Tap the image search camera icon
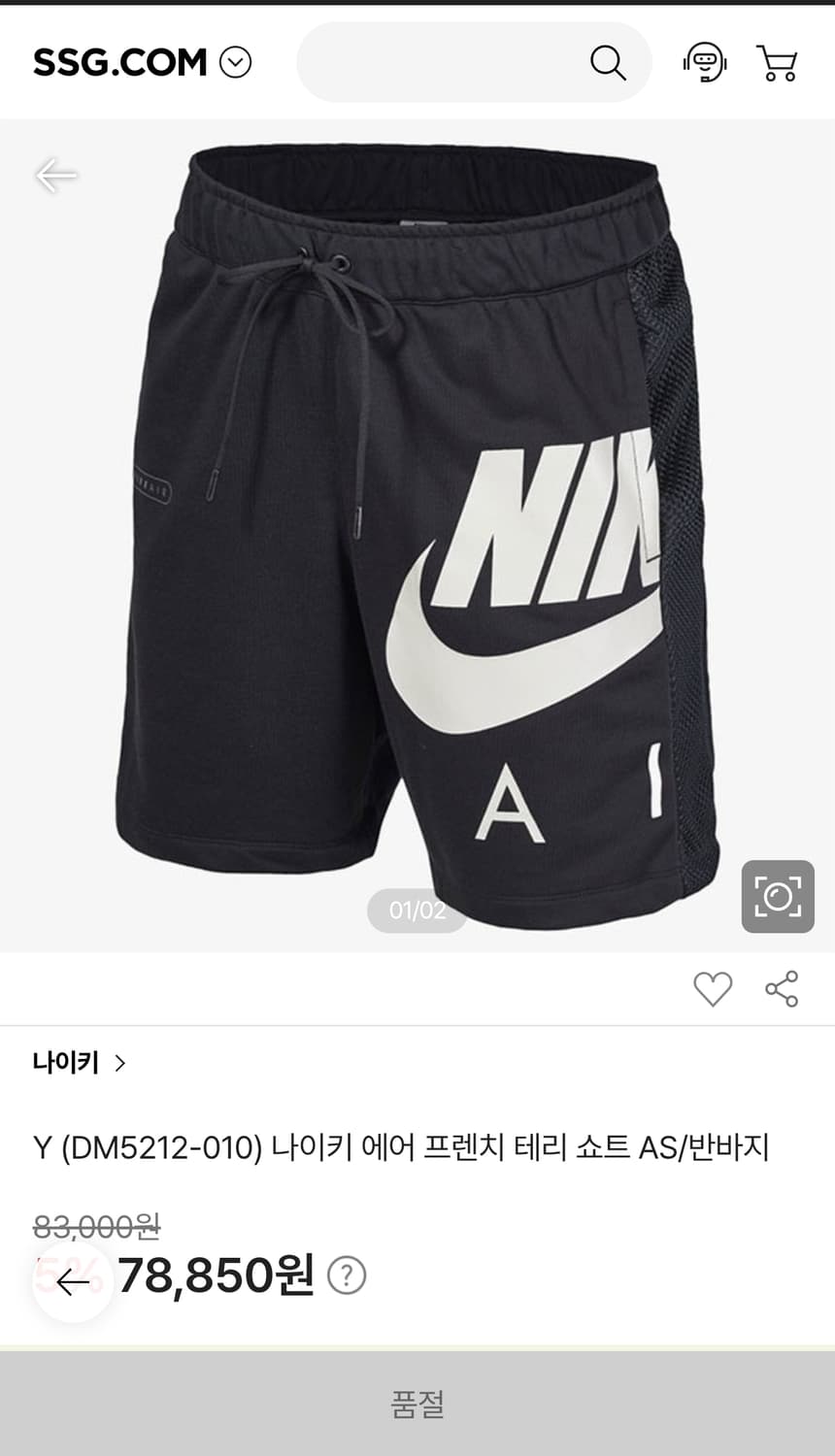Image resolution: width=835 pixels, height=1456 pixels. pyautogui.click(x=777, y=895)
